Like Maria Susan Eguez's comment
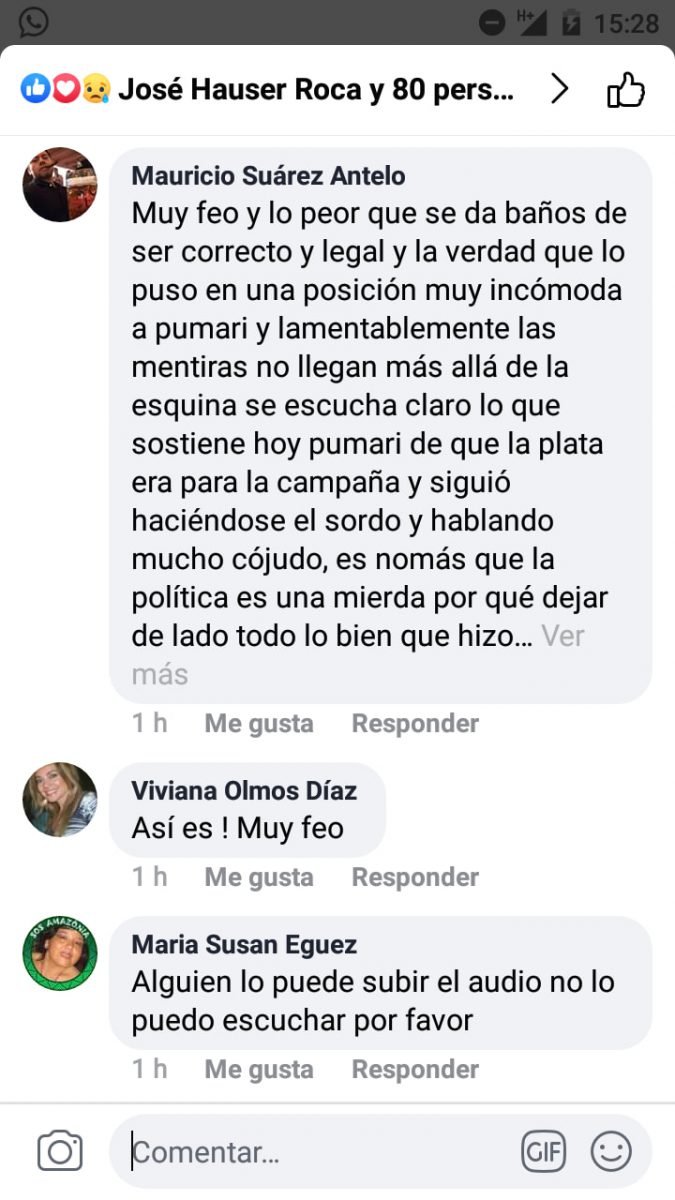 [x=259, y=1069]
